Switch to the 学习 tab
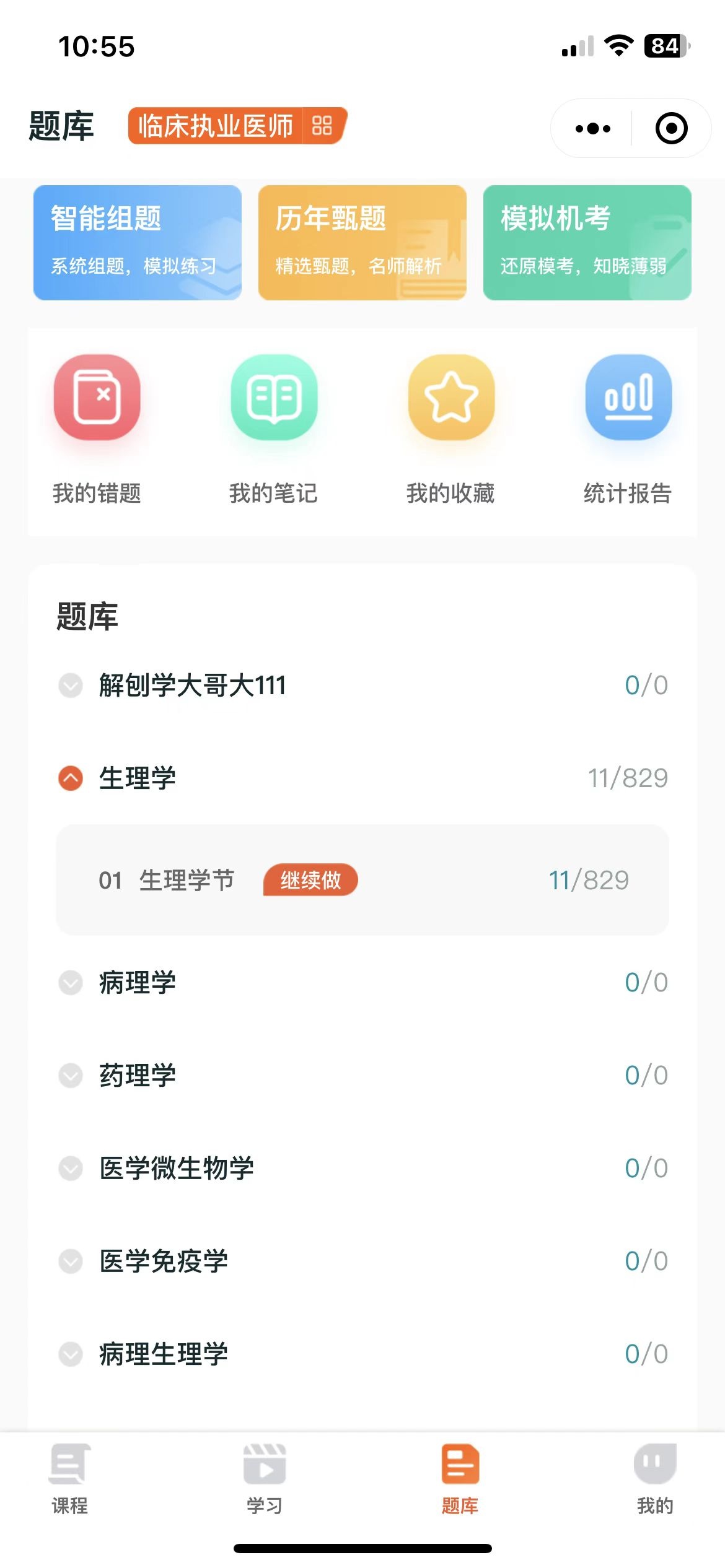 [x=265, y=1479]
